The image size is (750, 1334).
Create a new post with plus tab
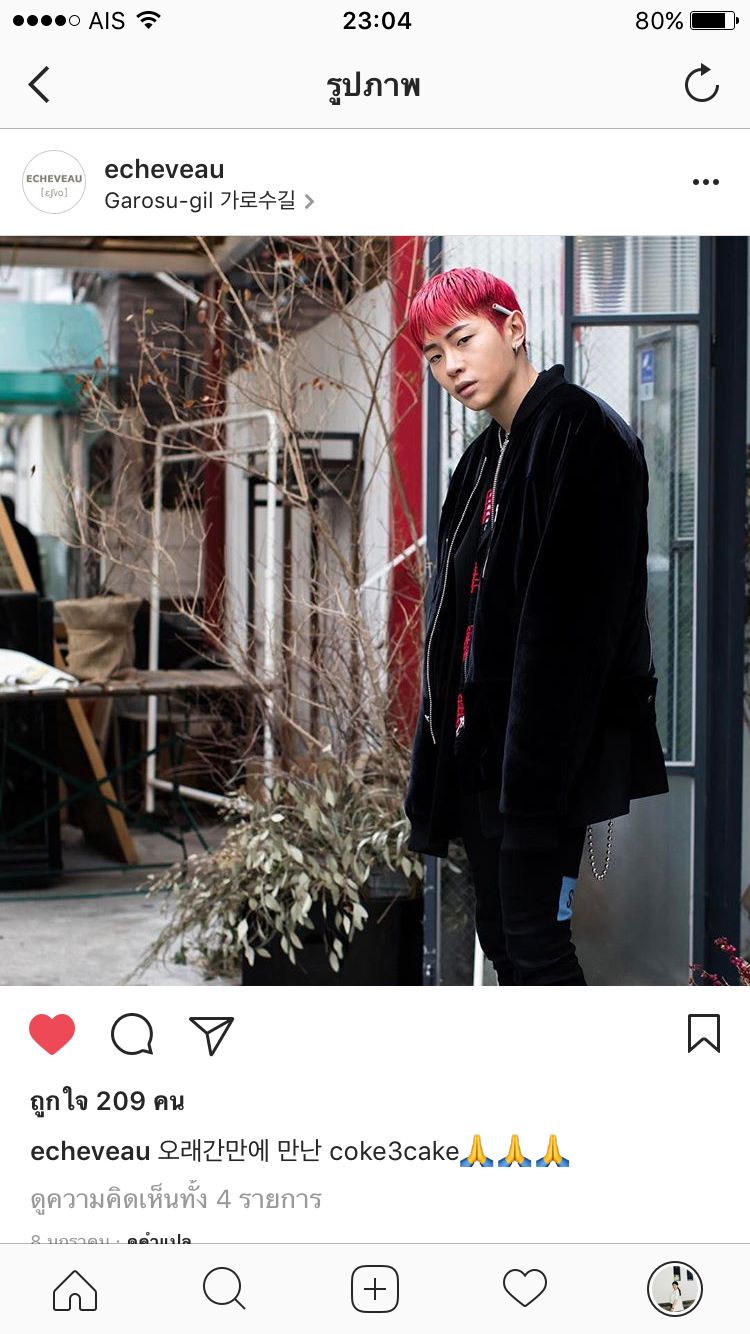click(x=375, y=1289)
